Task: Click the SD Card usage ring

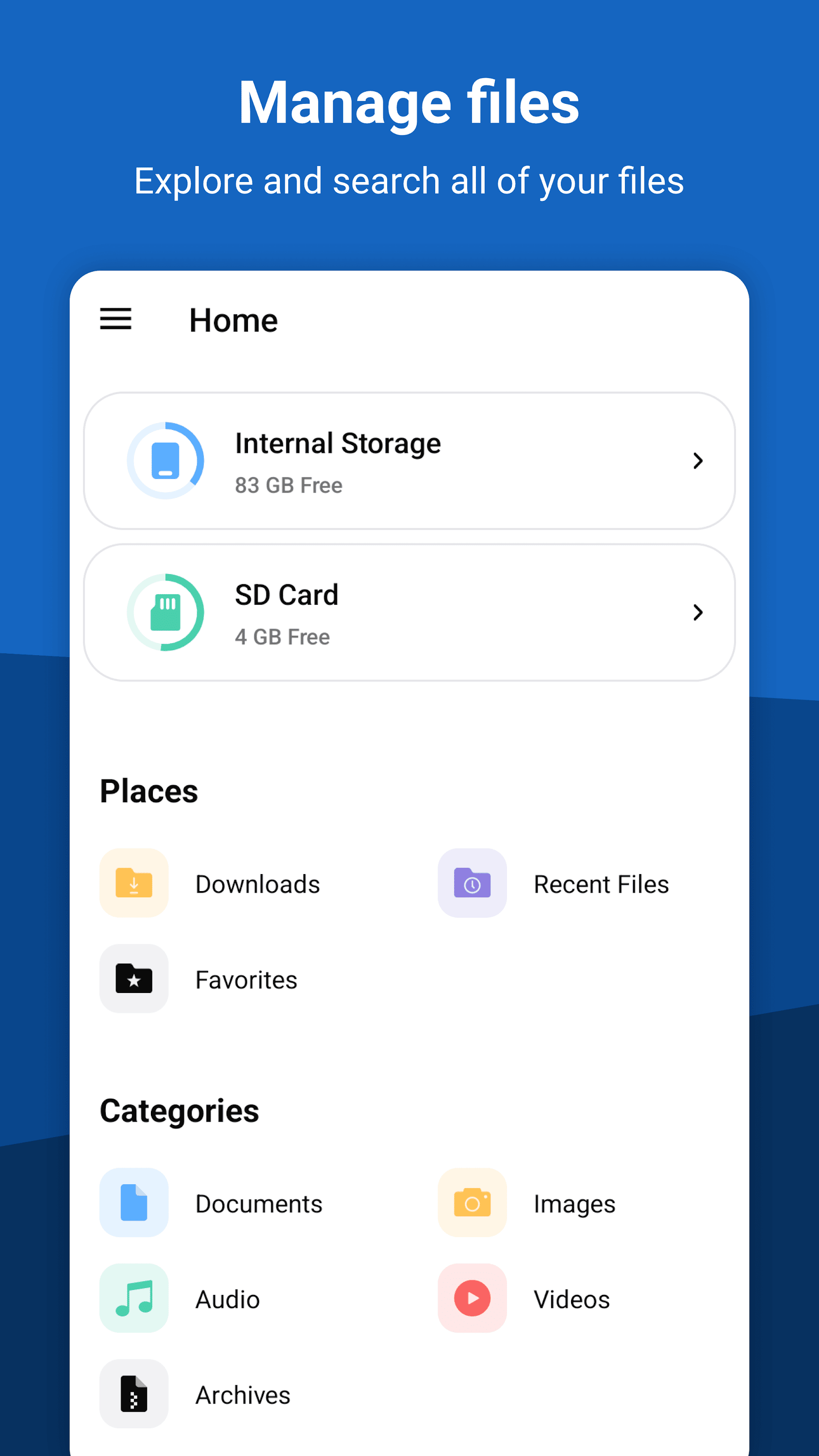Action: (x=165, y=612)
